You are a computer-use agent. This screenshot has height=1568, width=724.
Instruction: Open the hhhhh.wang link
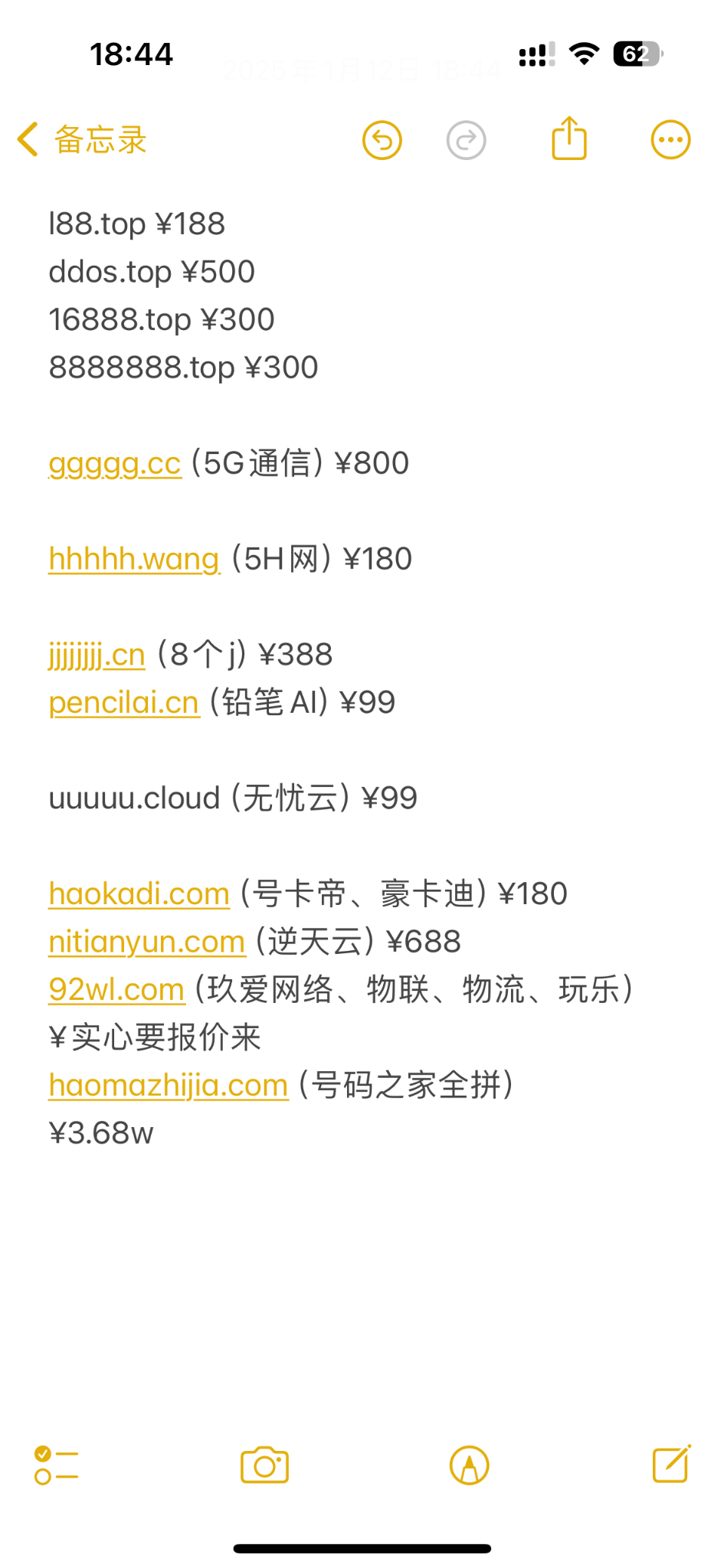134,560
